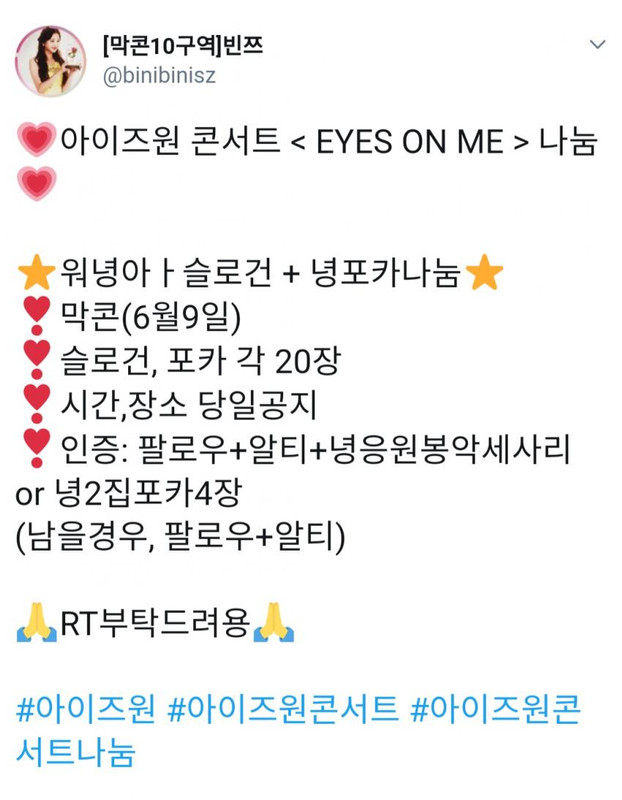The height and width of the screenshot is (800, 622).
Task: Open the #아이즈원콘서트 hashtag
Action: pyautogui.click(x=282, y=710)
